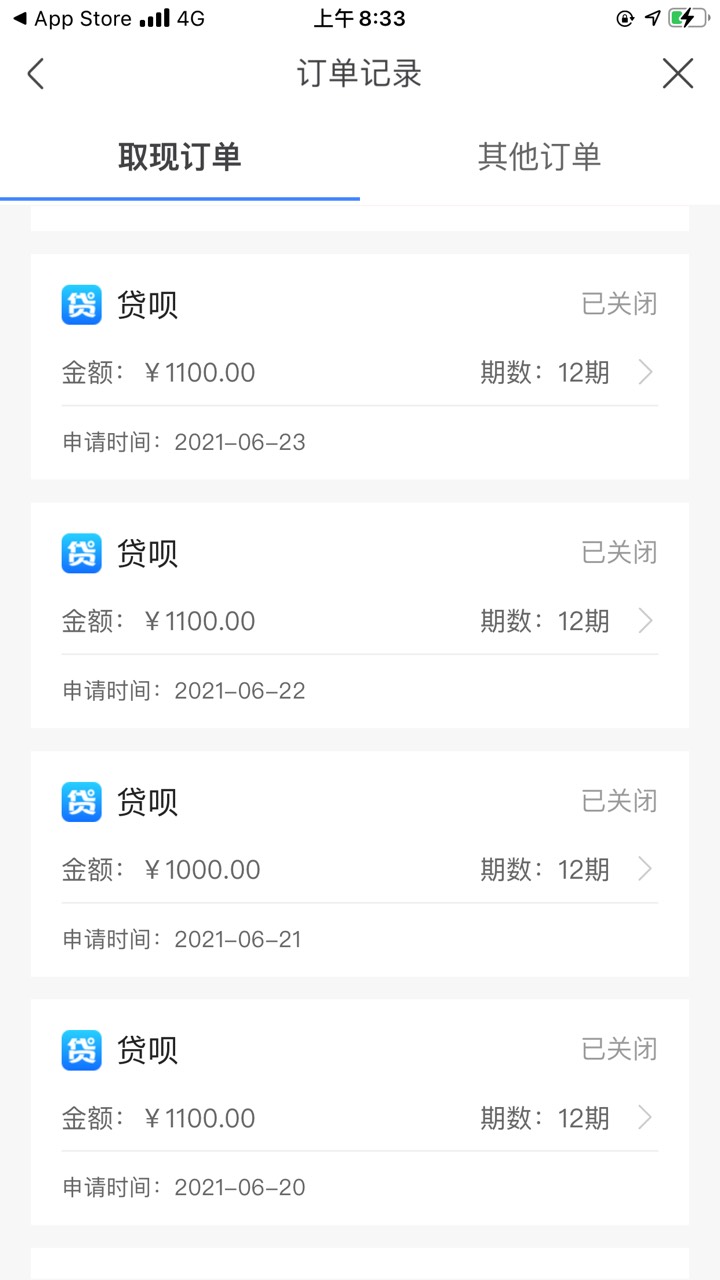Go back using the top-left arrow
The width and height of the screenshot is (720, 1280).
click(x=36, y=73)
